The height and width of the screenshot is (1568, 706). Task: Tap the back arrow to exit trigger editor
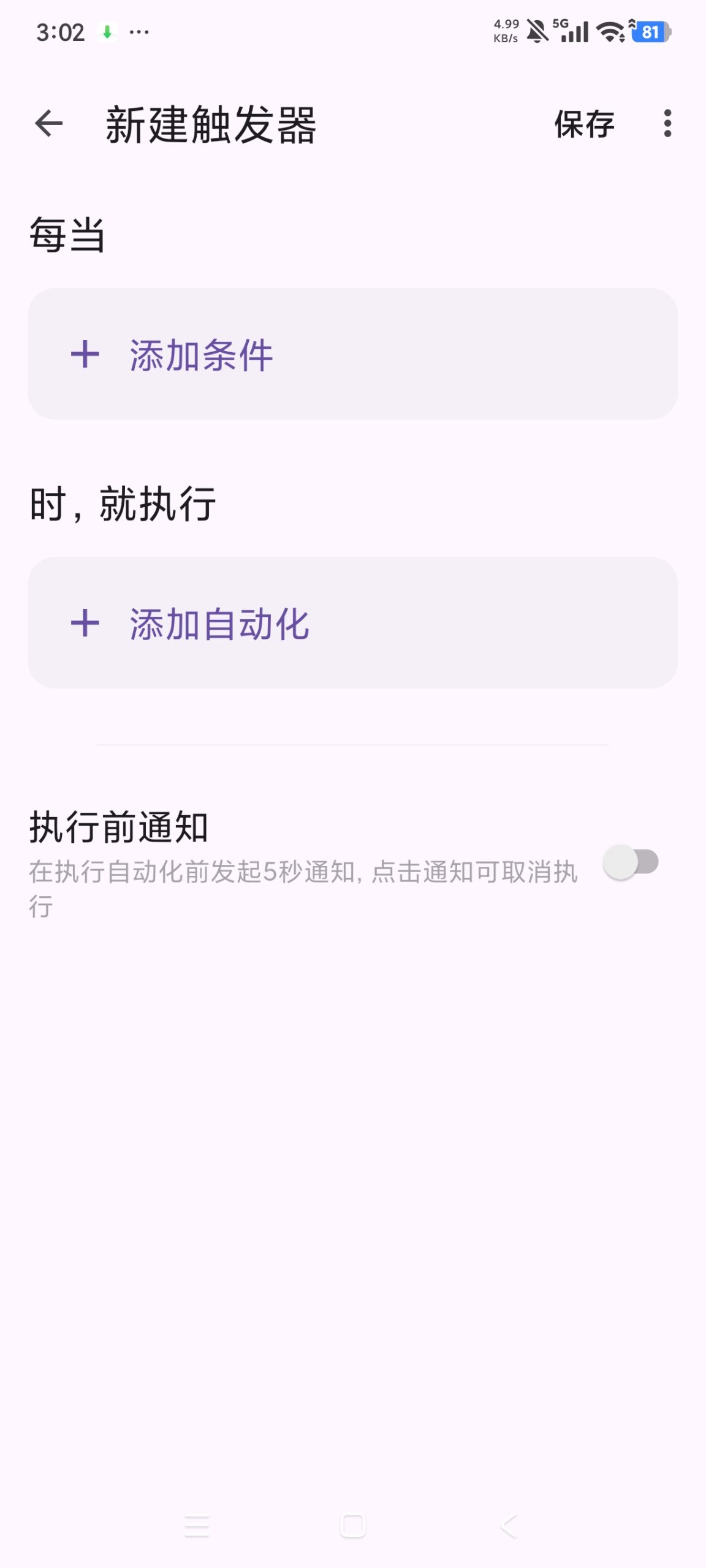pyautogui.click(x=49, y=124)
